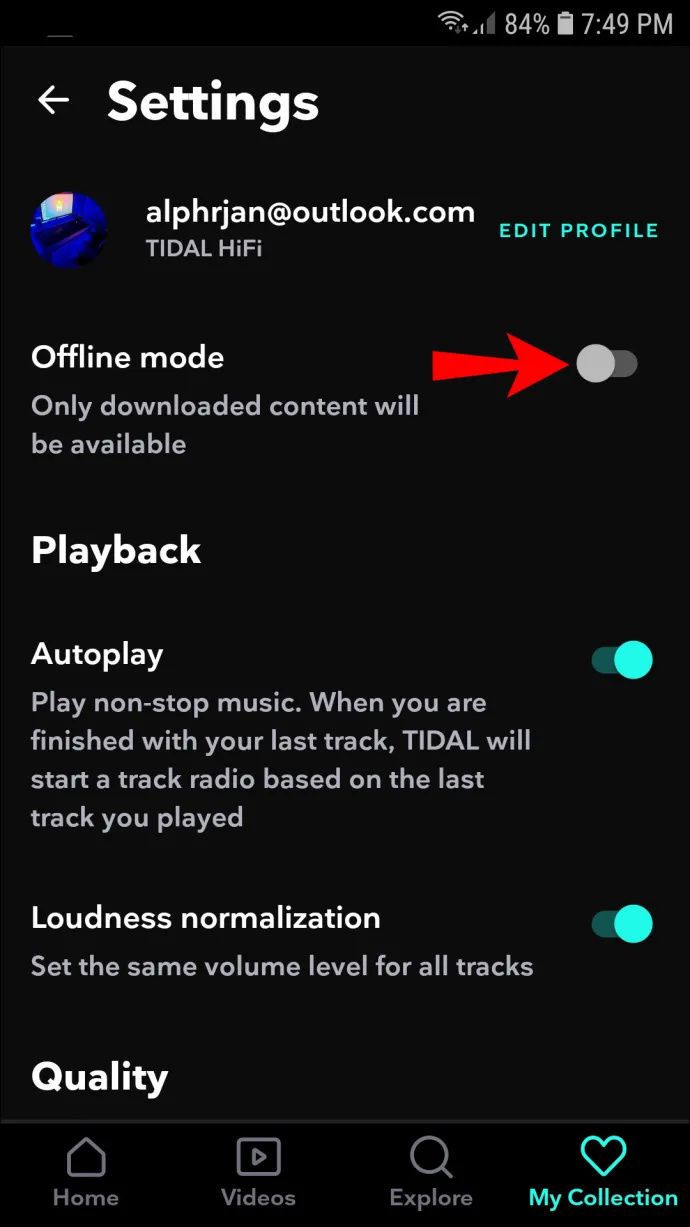Open the Videos tab
Viewport: 690px width, 1227px height.
pos(258,1173)
